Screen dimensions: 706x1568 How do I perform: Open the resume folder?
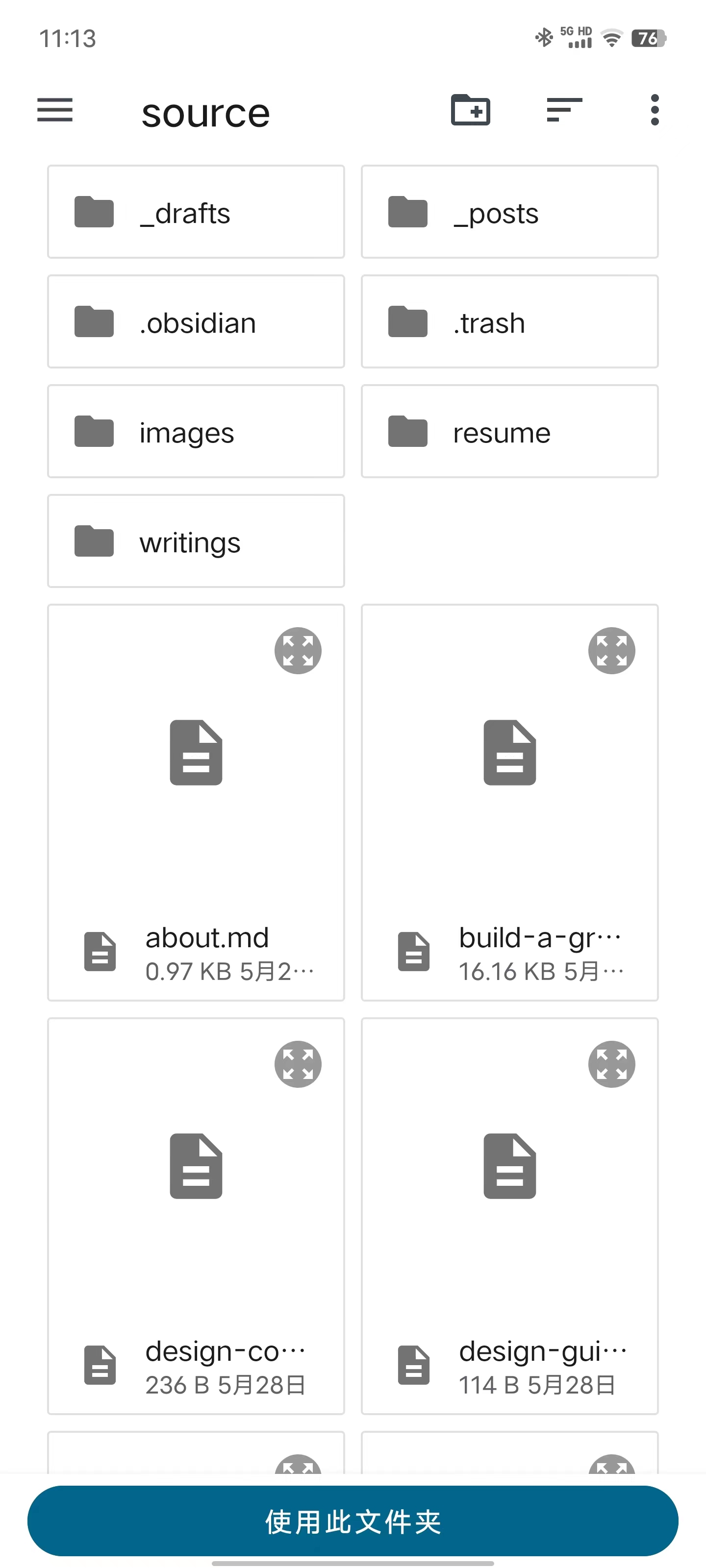[509, 431]
